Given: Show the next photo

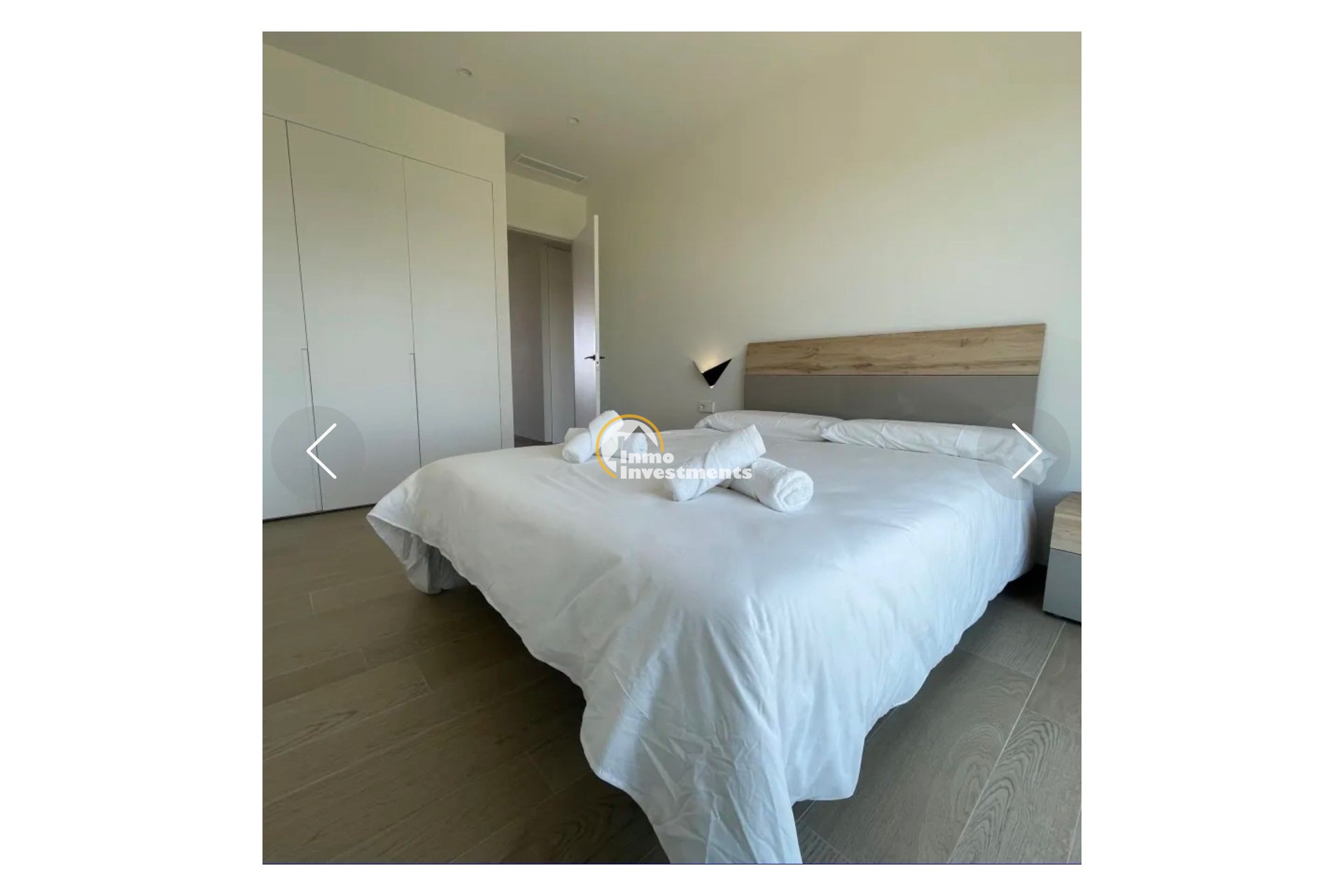Looking at the screenshot, I should (x=1025, y=451).
